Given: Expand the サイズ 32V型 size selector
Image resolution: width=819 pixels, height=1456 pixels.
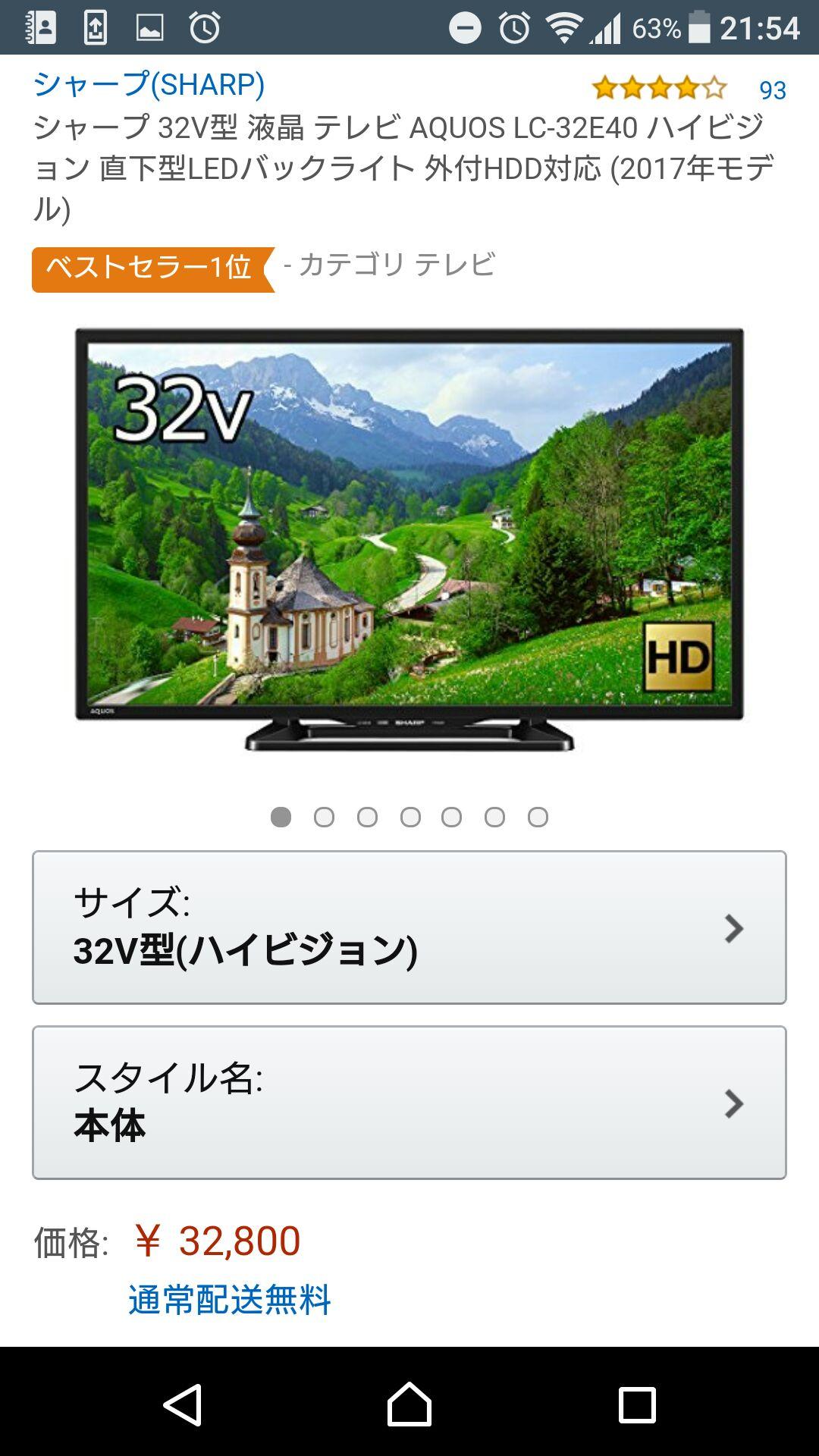Looking at the screenshot, I should point(409,927).
